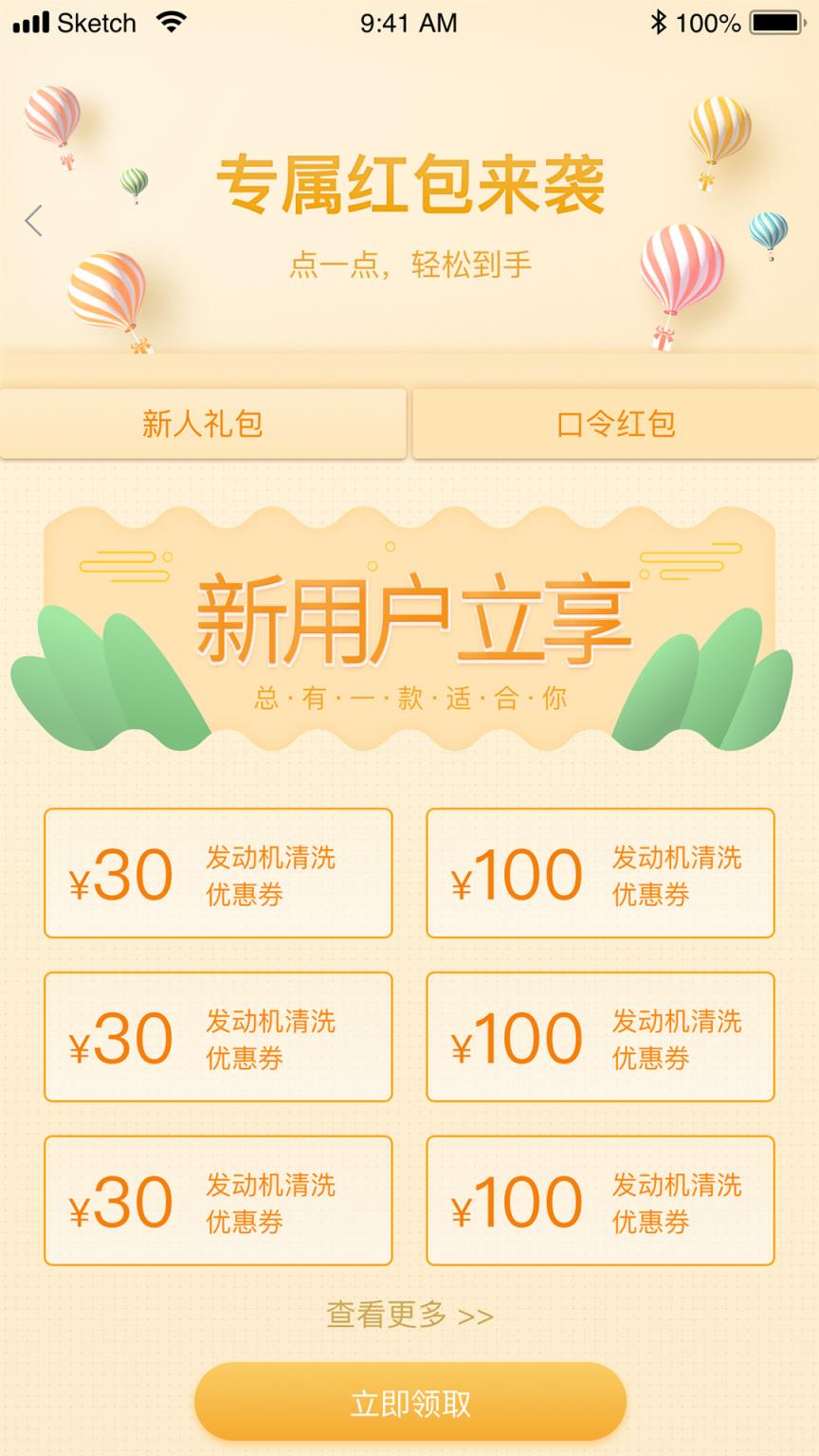Switch to the 口令红包 tab

(614, 424)
